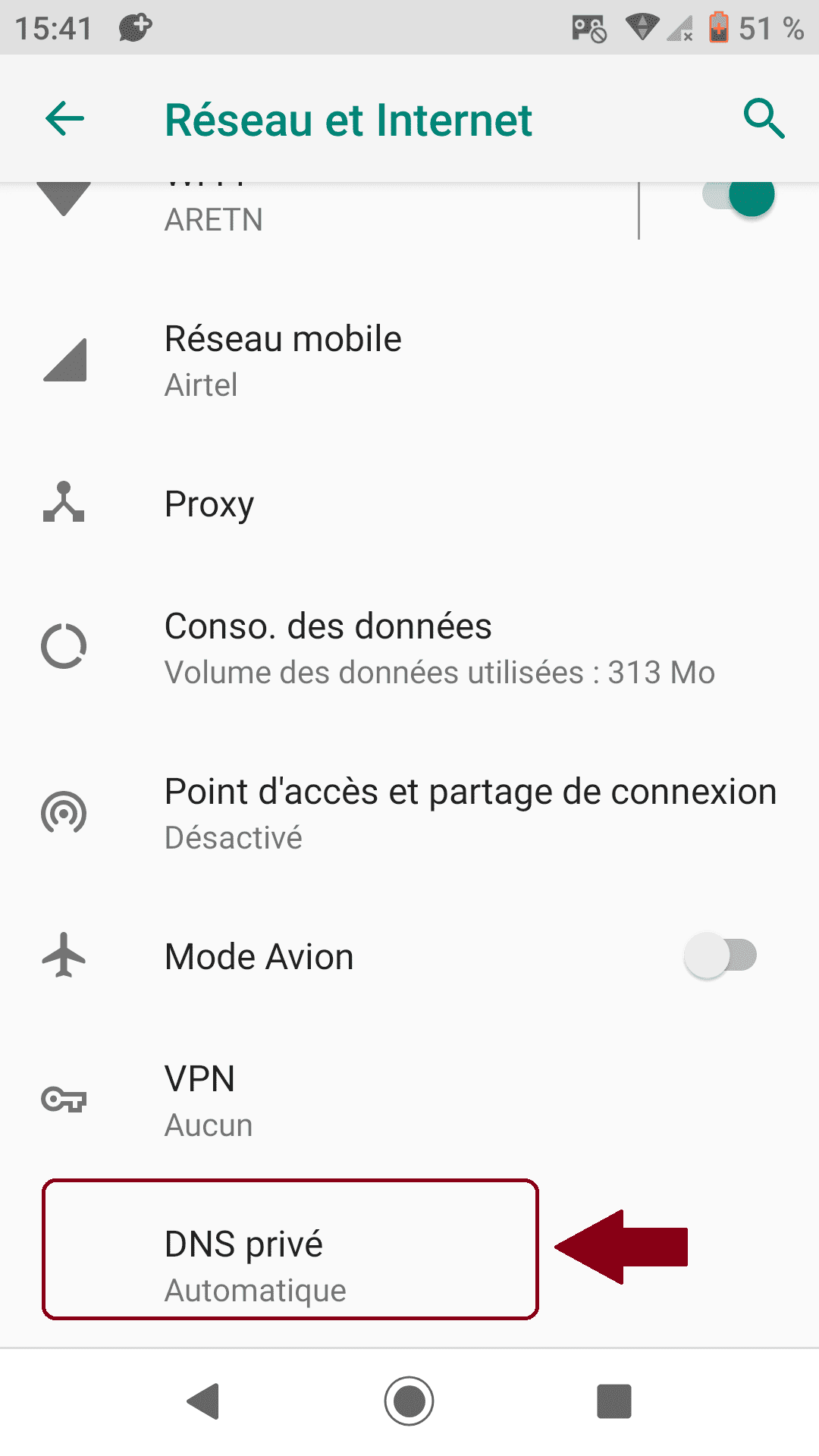Tap the VPN key icon
Viewport: 819px width, 1456px height.
[x=64, y=1100]
